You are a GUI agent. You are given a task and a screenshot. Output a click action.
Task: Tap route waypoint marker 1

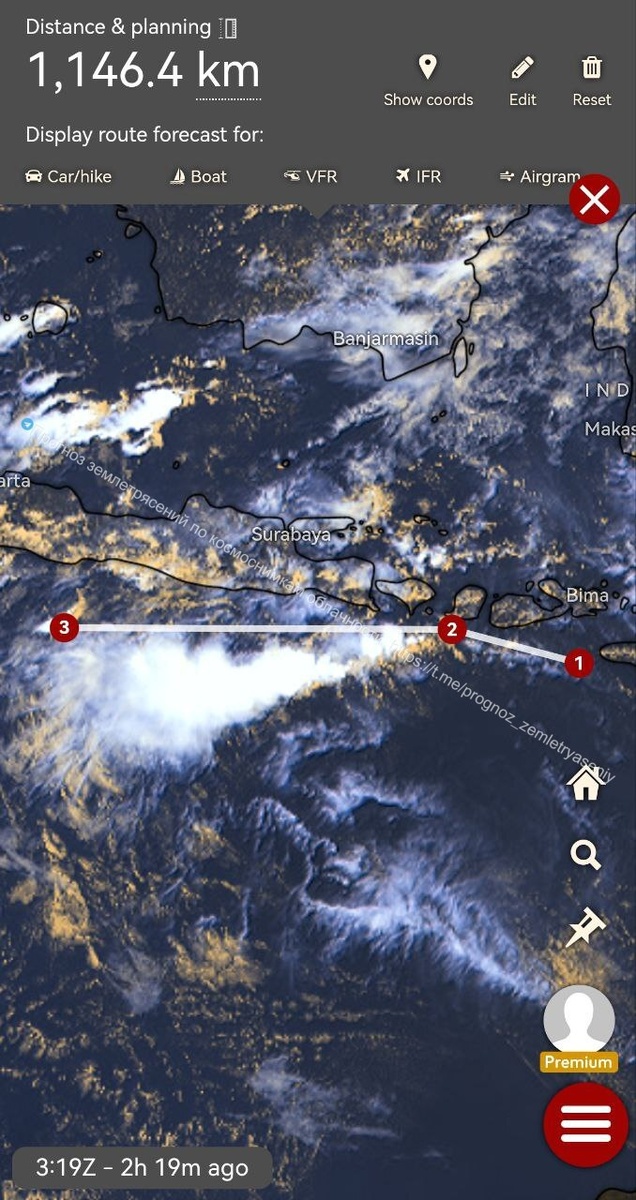coord(578,662)
